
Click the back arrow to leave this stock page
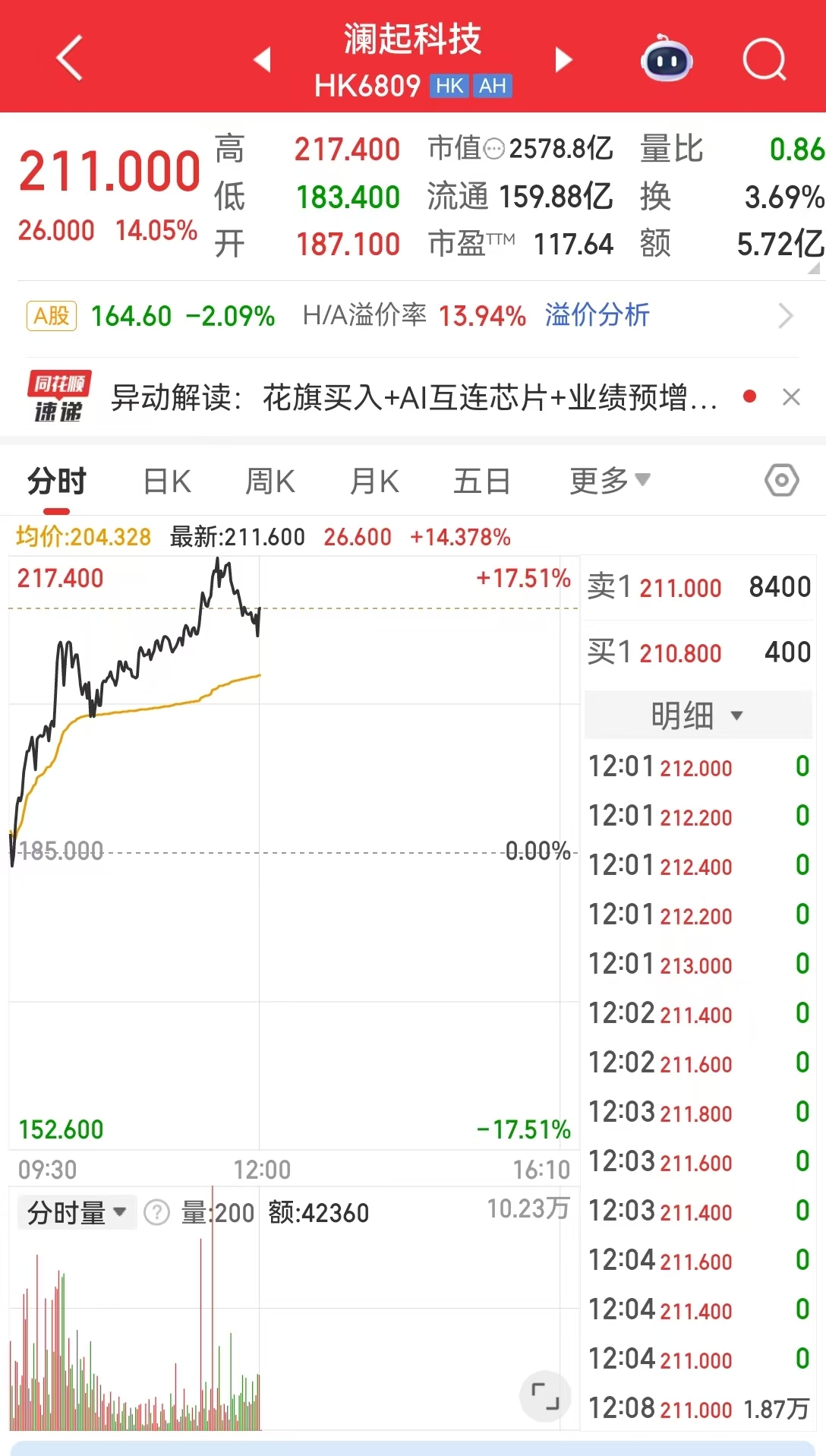click(69, 58)
